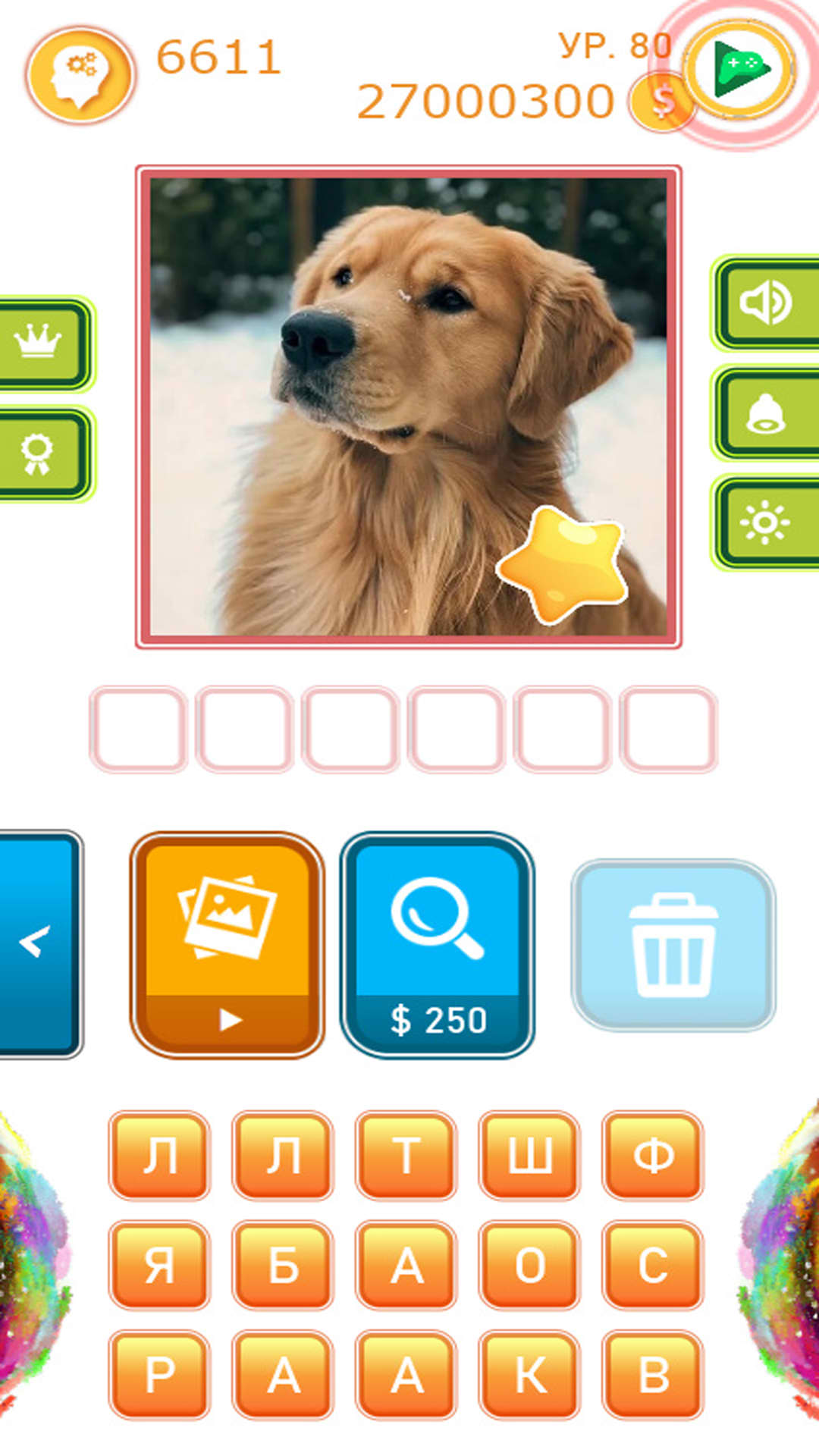The image size is (819, 1456).
Task: Tap the letter Б tile
Action: point(283,1265)
